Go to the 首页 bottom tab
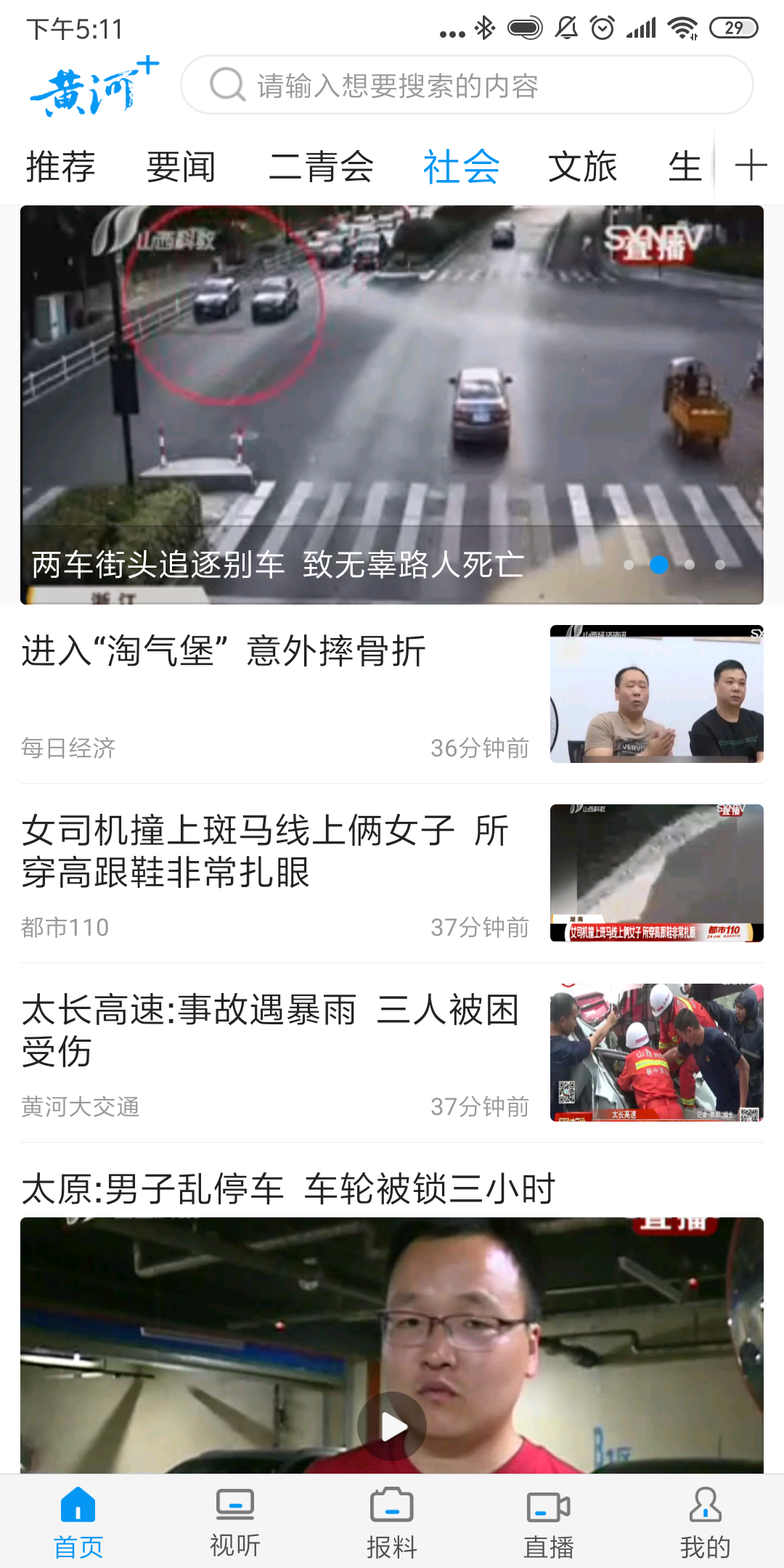 click(78, 1522)
